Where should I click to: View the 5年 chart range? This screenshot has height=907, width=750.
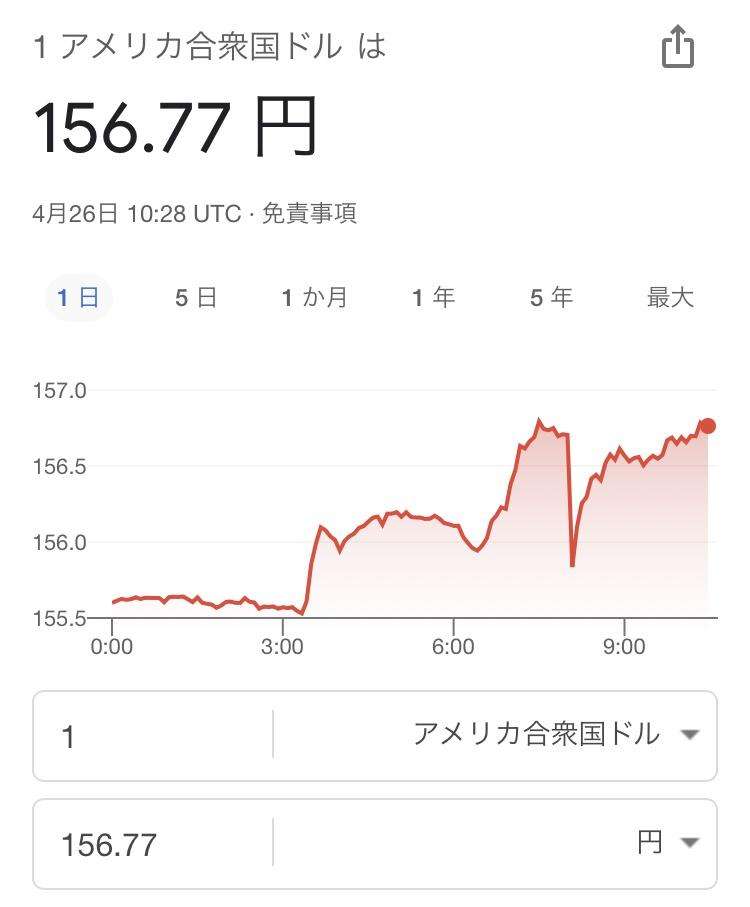[551, 298]
